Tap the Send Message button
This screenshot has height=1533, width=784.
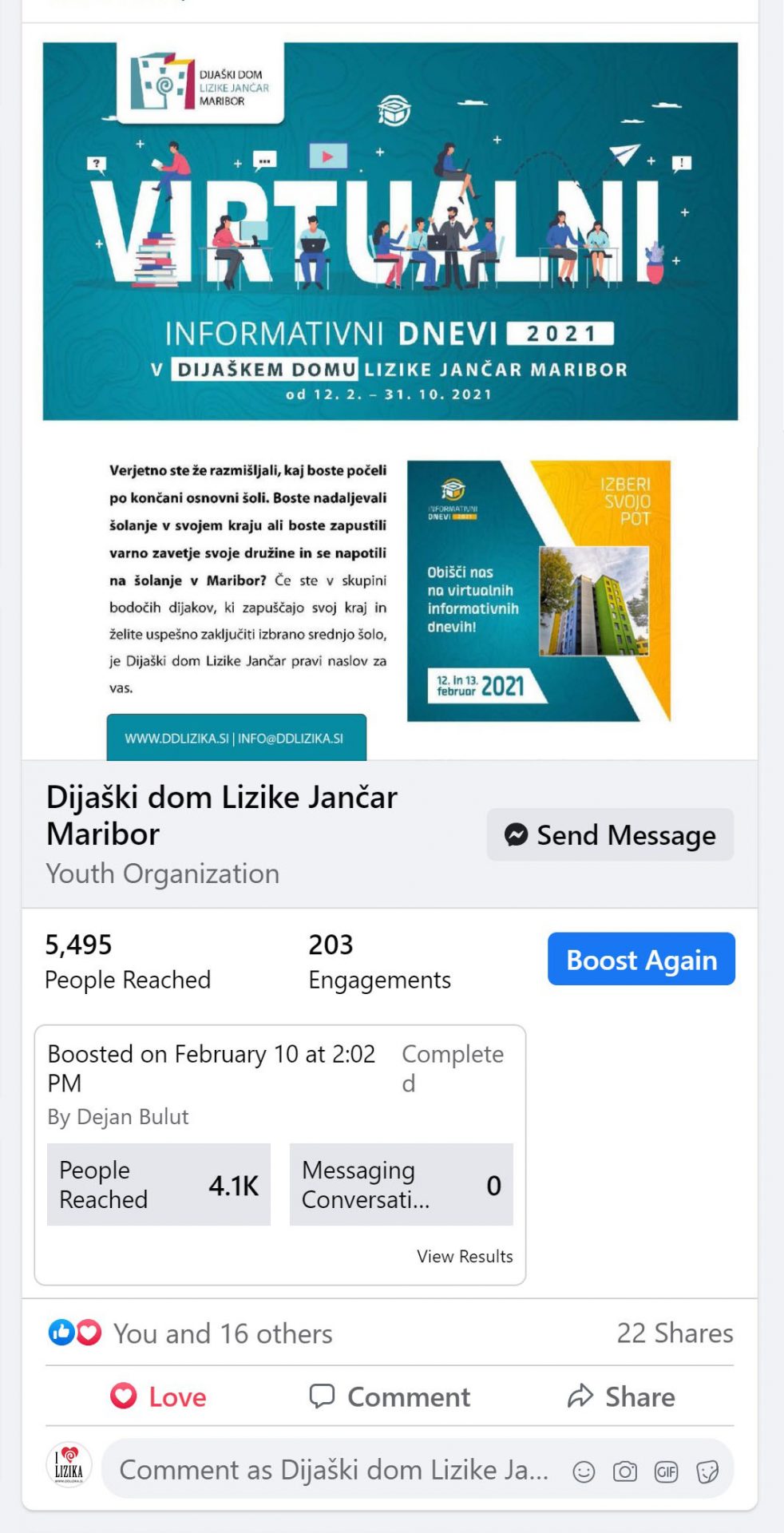point(610,834)
